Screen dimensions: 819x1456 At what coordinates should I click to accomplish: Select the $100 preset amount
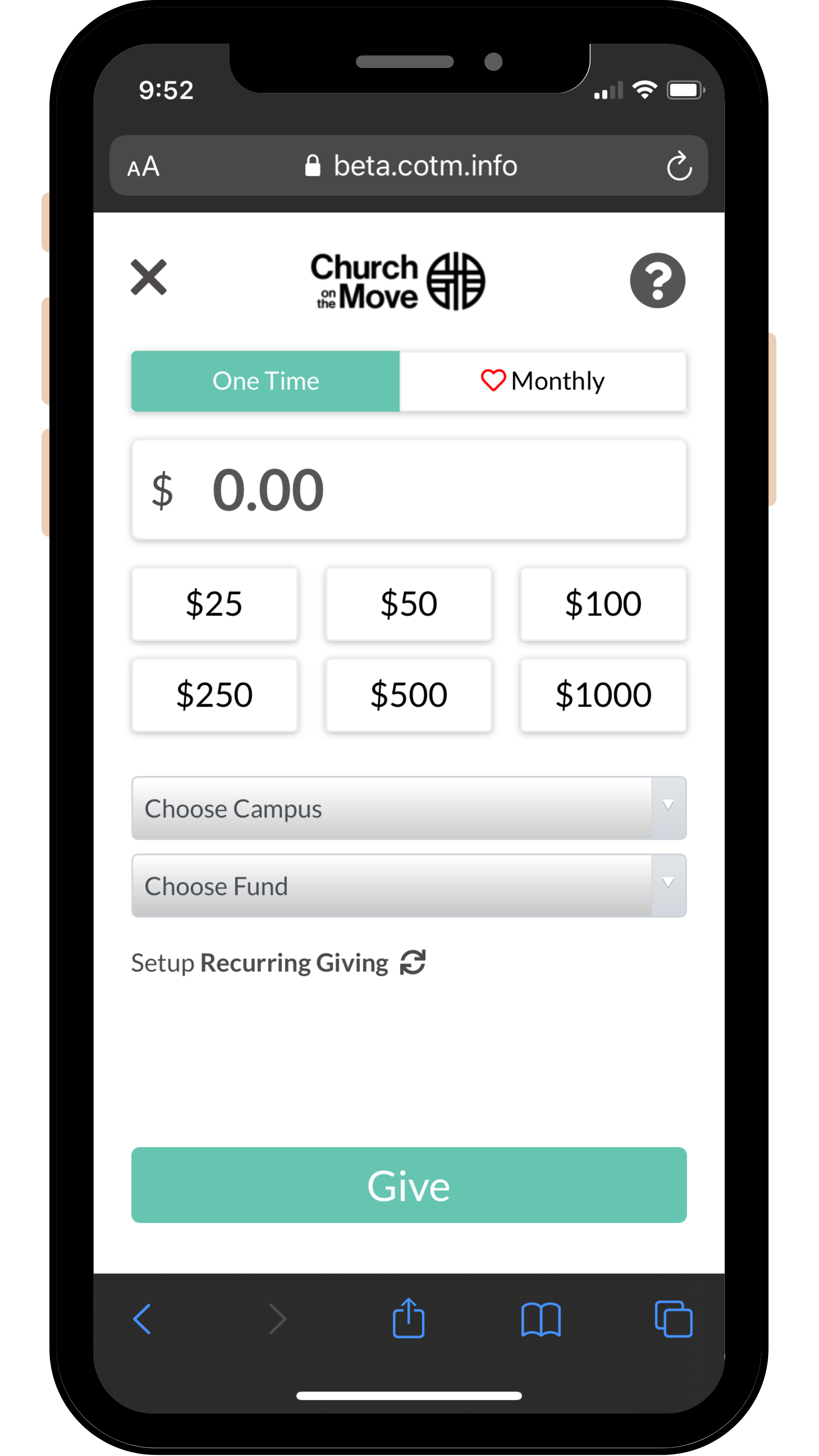(x=603, y=604)
